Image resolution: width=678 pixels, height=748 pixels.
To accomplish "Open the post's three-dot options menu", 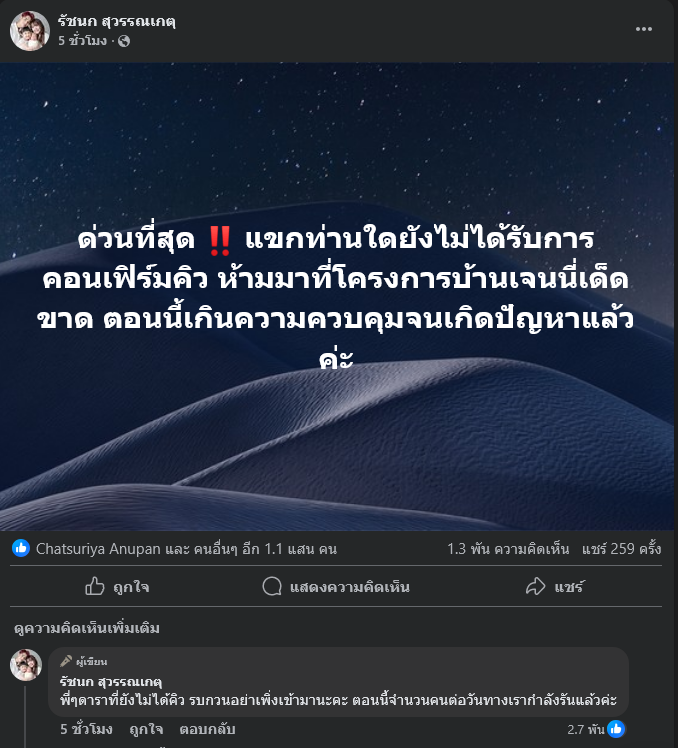I will (x=643, y=29).
